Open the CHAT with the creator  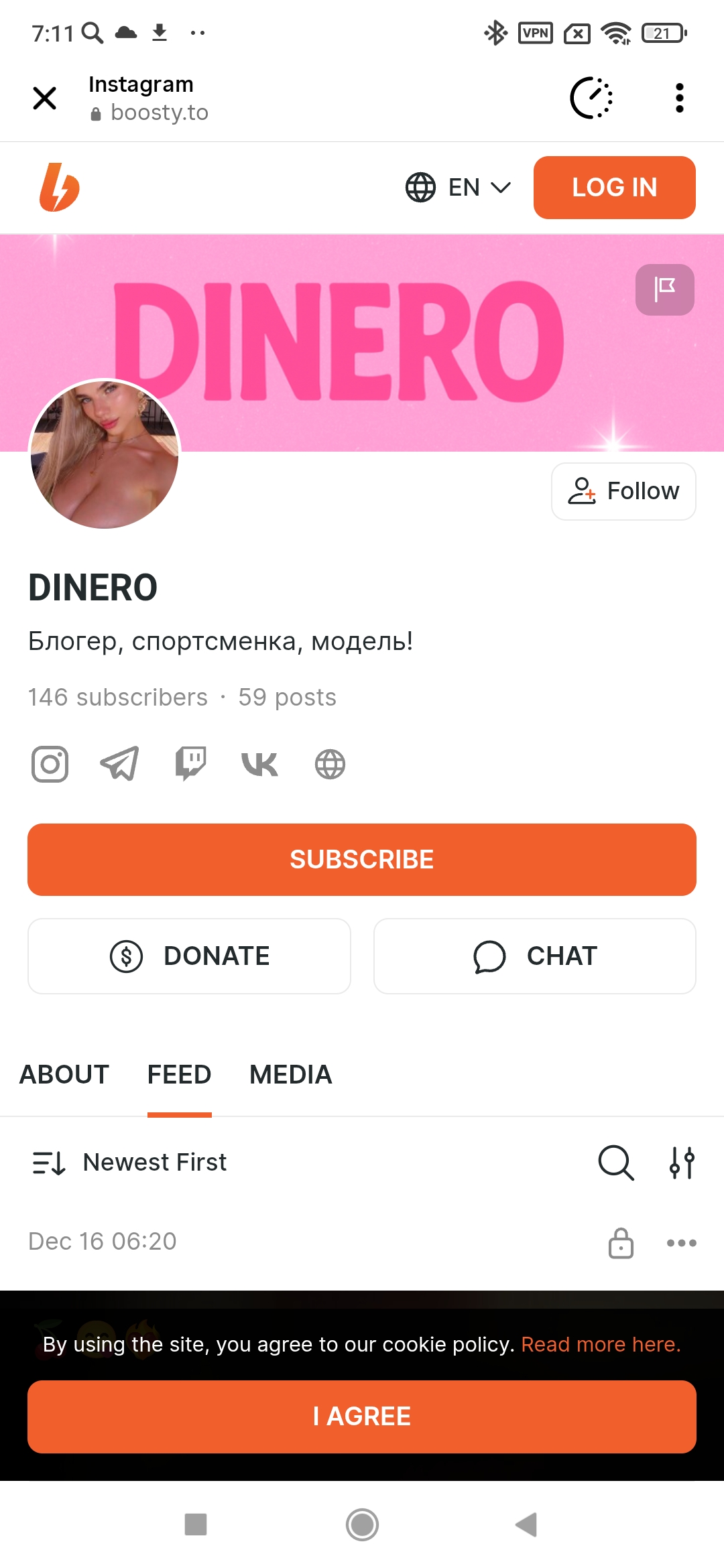(x=534, y=956)
